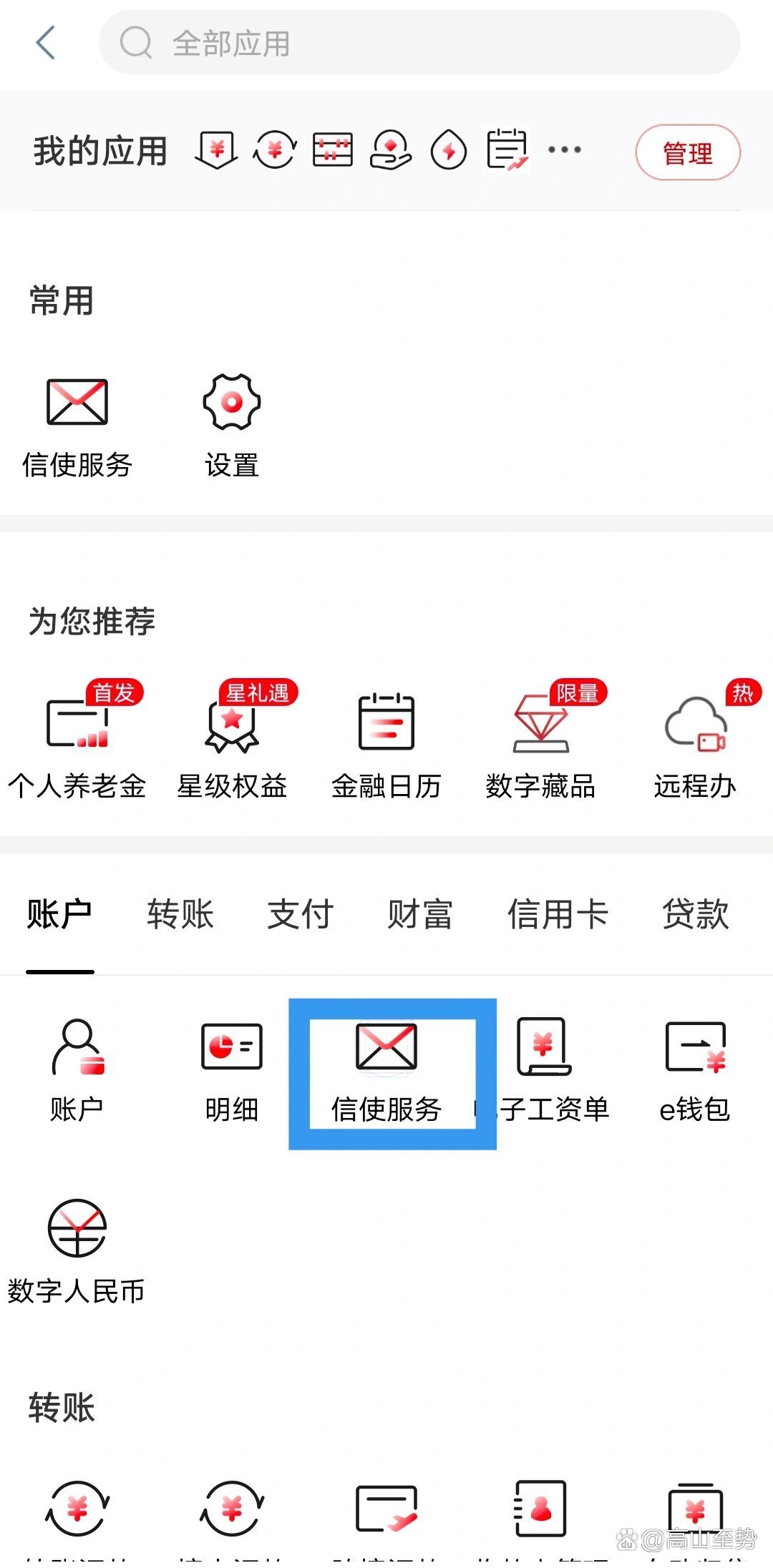Open 个人养老金
The height and width of the screenshot is (1568, 773).
coord(77,744)
